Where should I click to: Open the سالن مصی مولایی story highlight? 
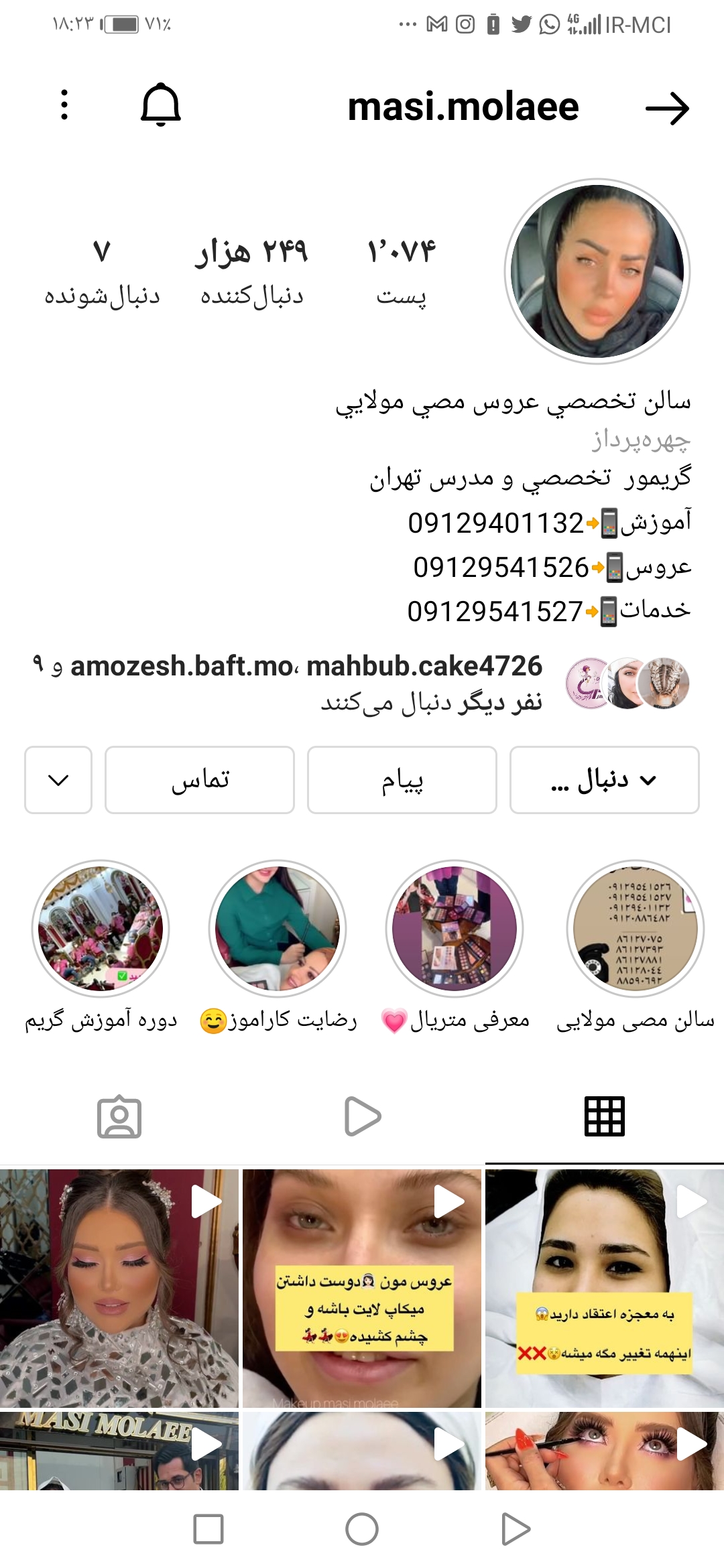(636, 929)
